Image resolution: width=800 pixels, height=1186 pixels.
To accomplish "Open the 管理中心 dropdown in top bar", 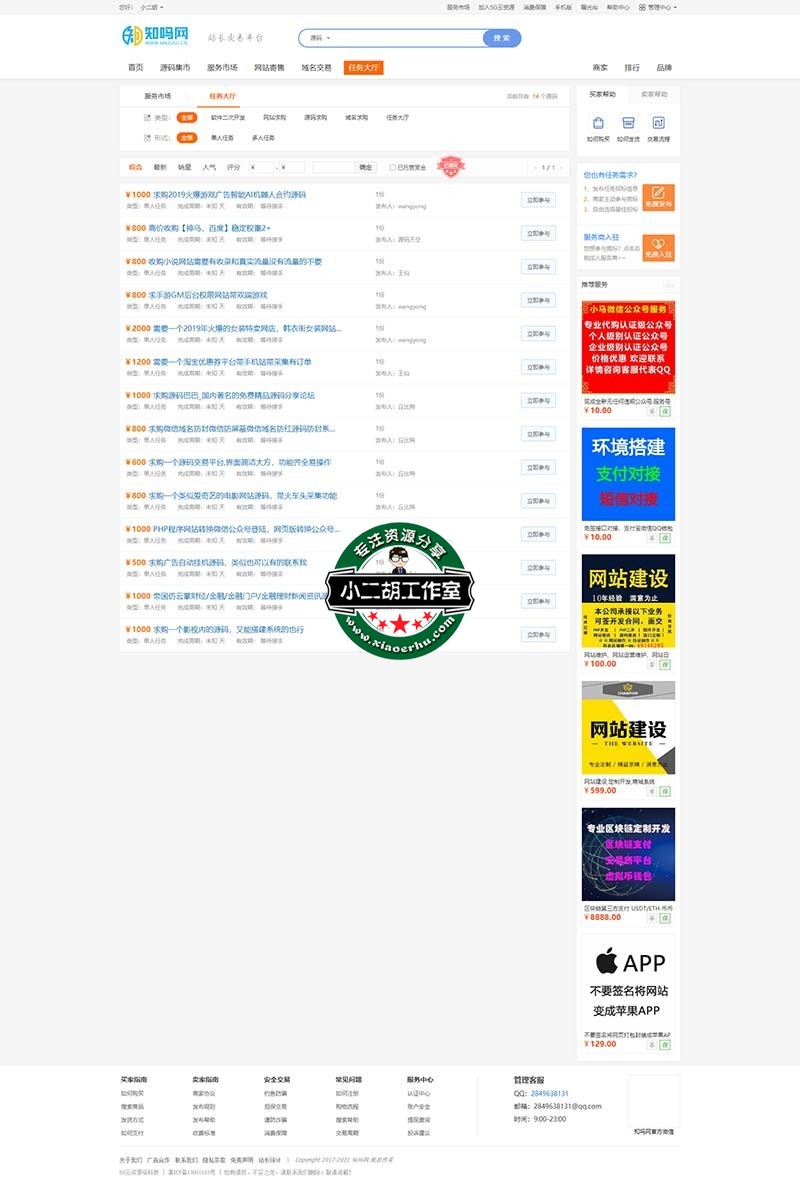I will tap(661, 7).
